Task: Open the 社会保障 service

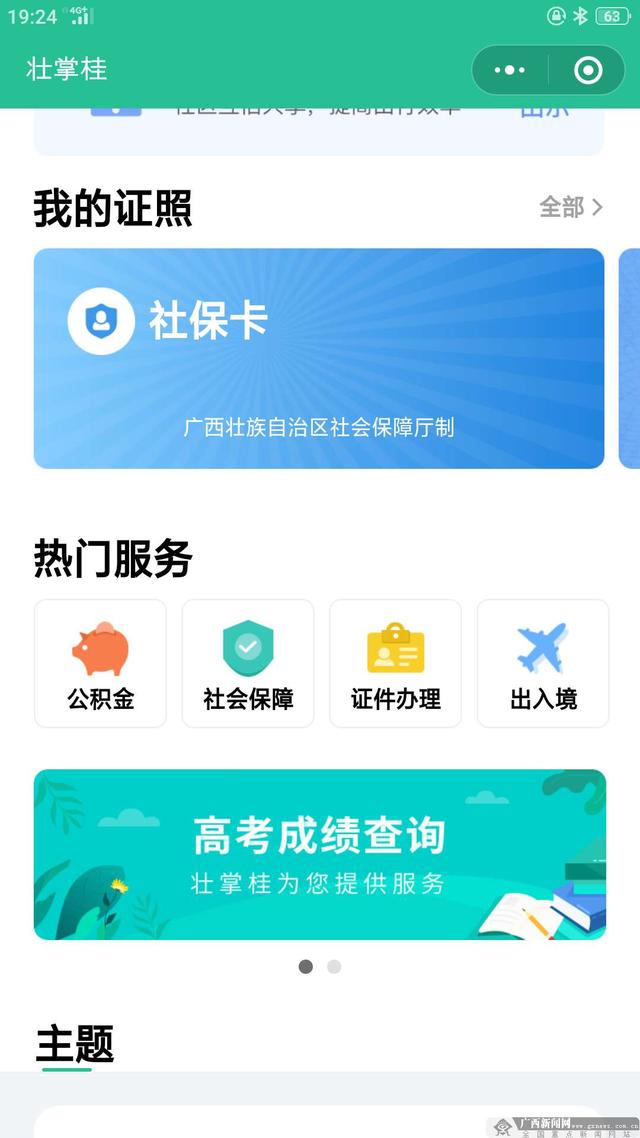Action: [248, 663]
